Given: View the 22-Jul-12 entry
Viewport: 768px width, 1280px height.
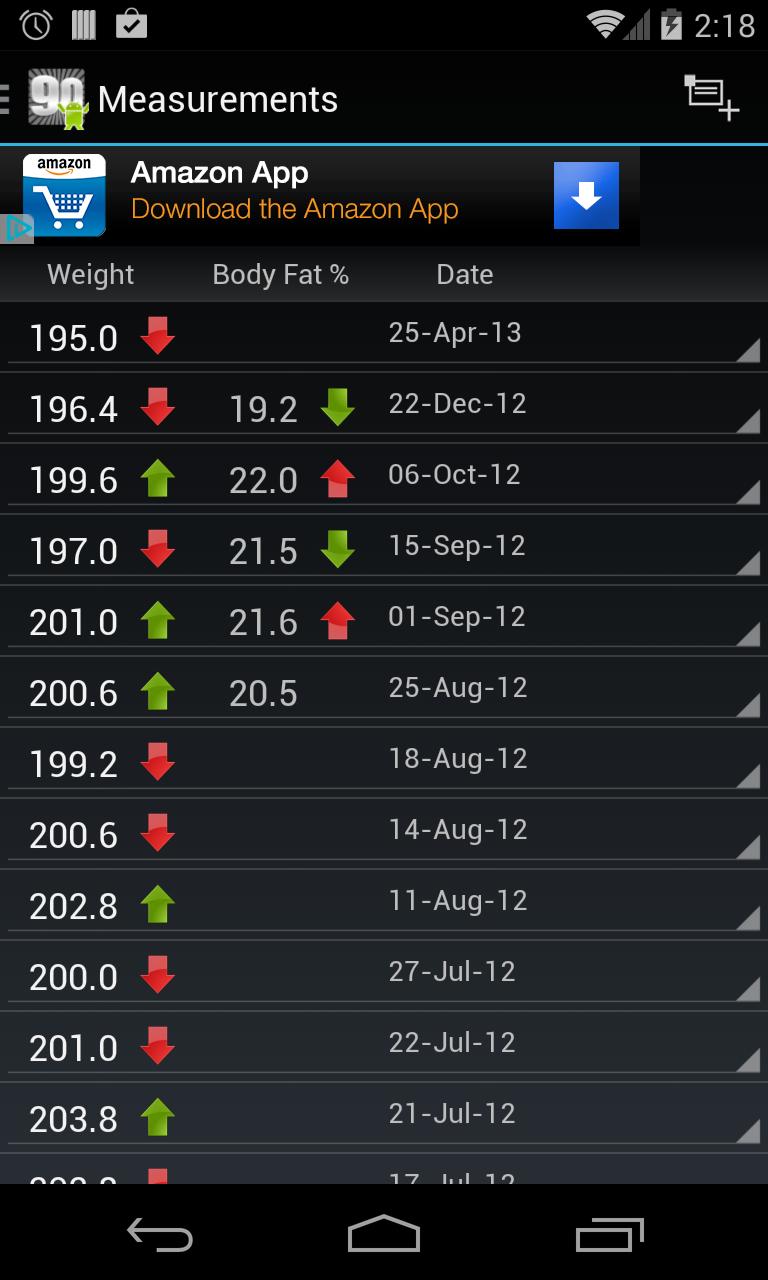Looking at the screenshot, I should coord(384,1046).
